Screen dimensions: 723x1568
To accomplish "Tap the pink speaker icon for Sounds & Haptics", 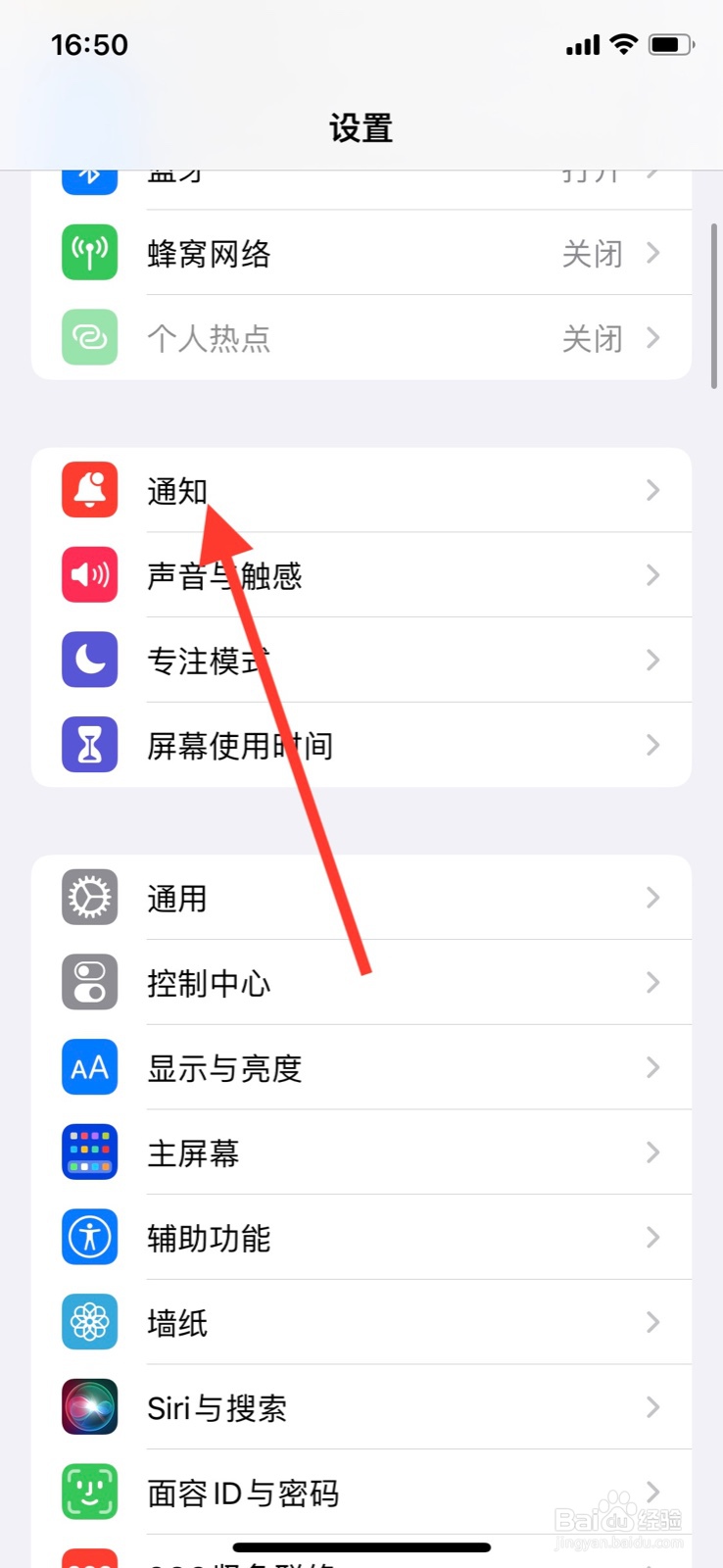I will click(89, 575).
